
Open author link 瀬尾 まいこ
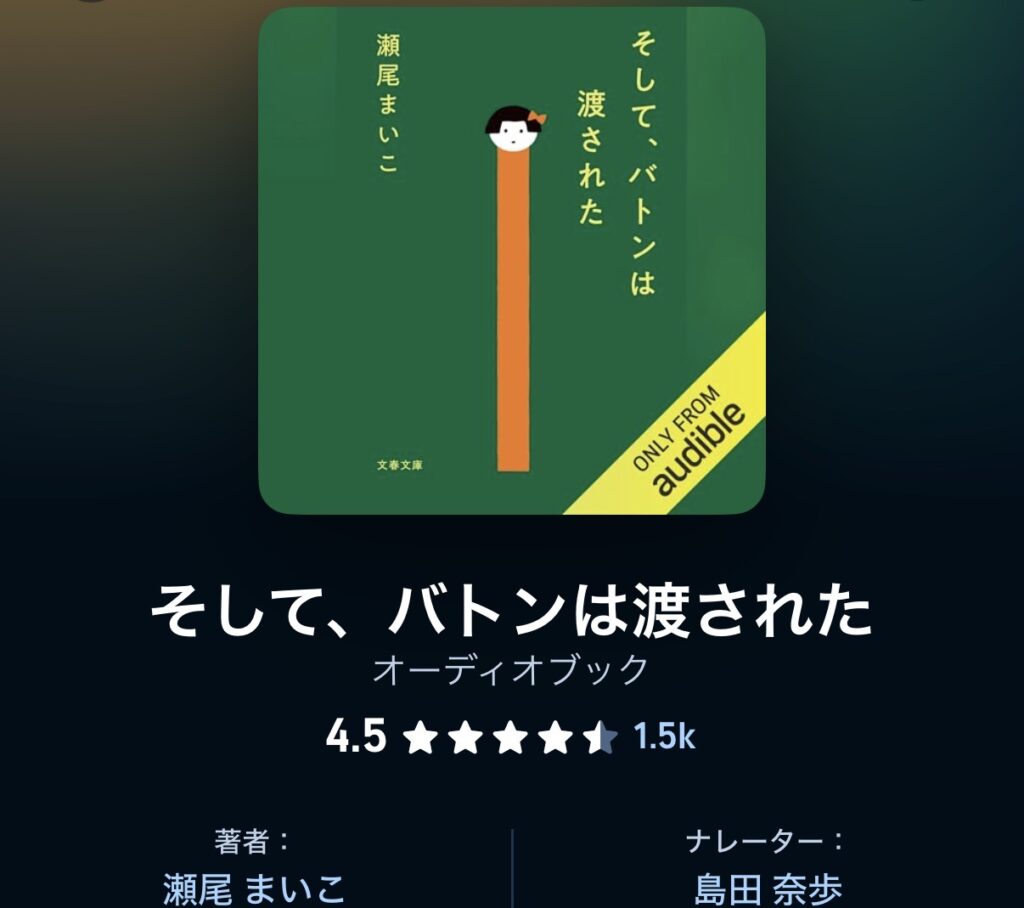253,887
